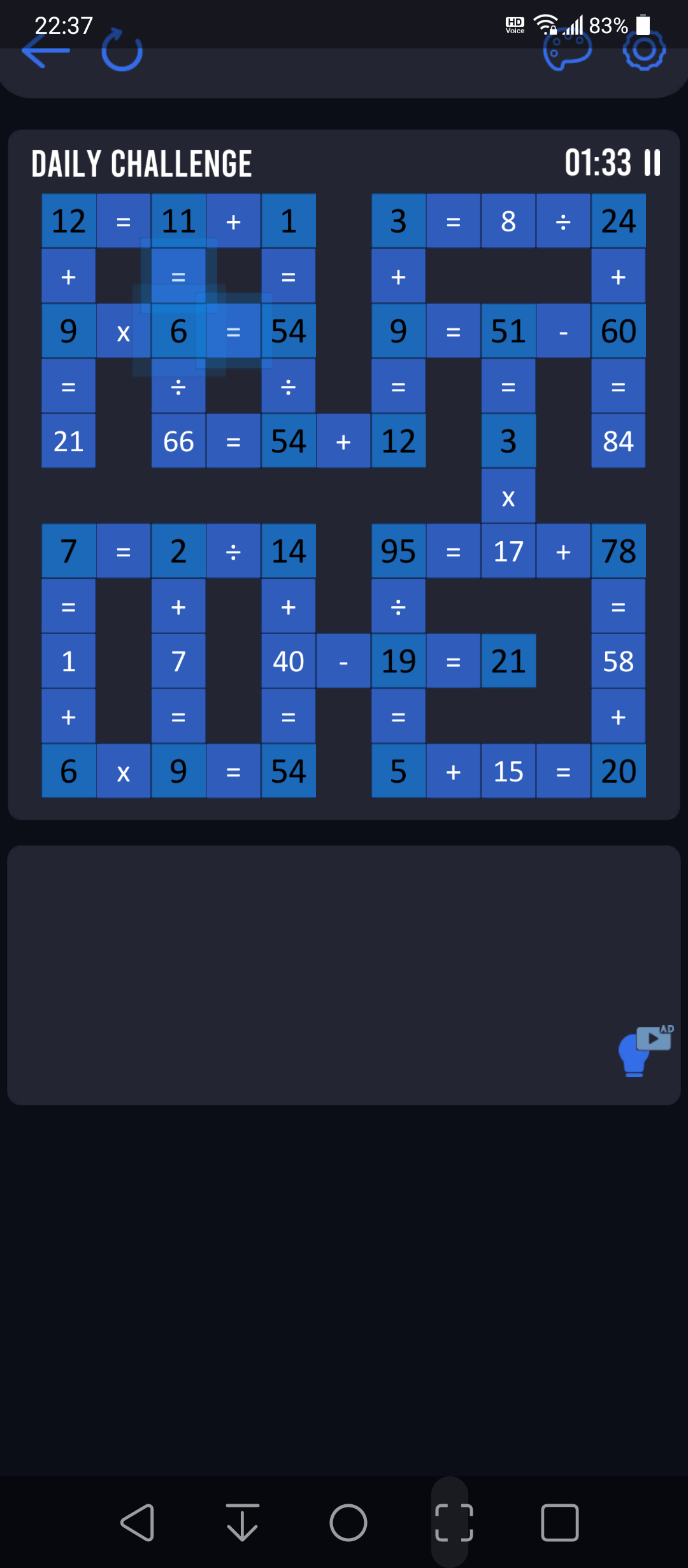Go back using the arrow icon

coord(46,51)
